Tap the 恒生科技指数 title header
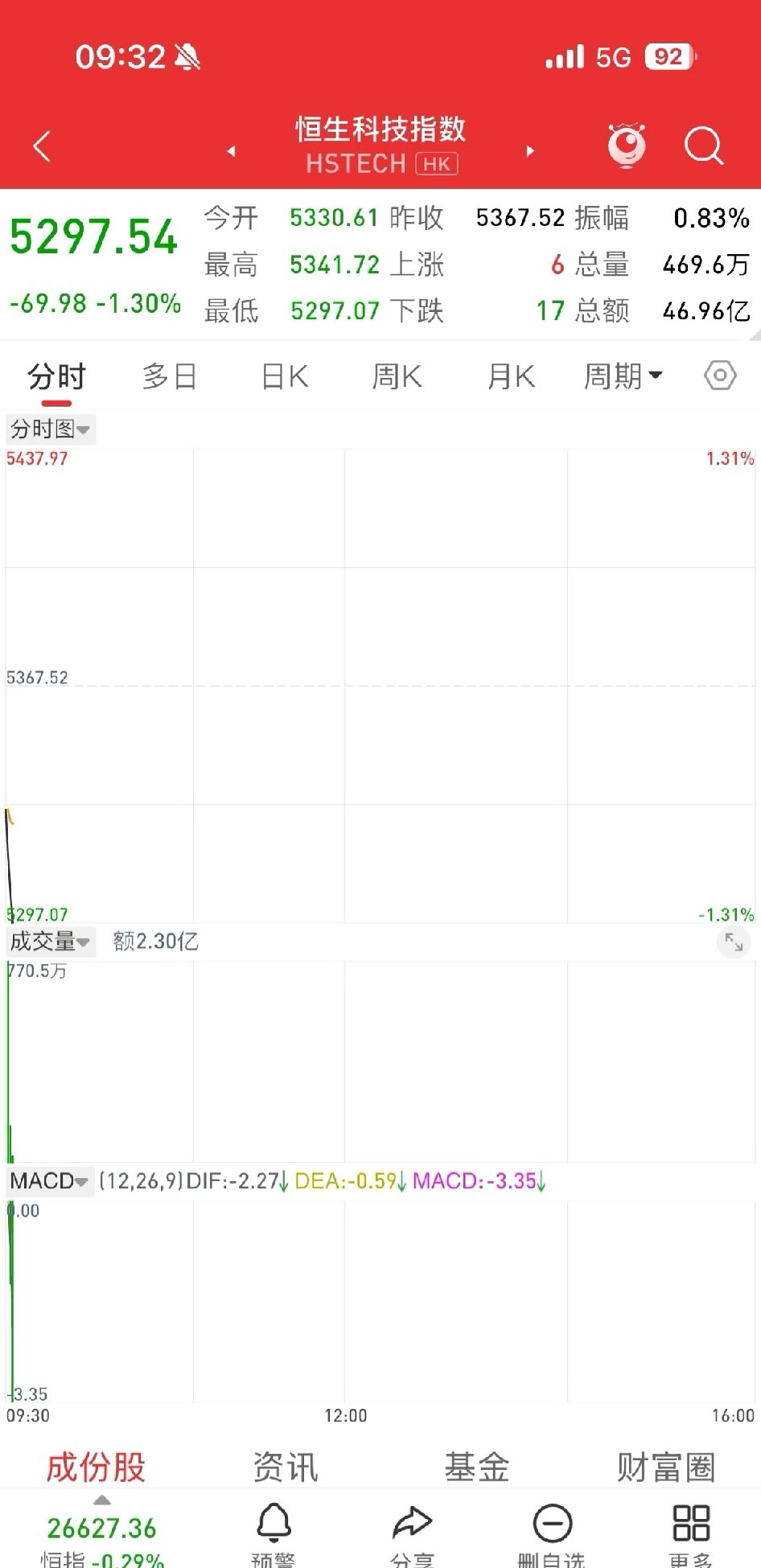 pyautogui.click(x=380, y=129)
